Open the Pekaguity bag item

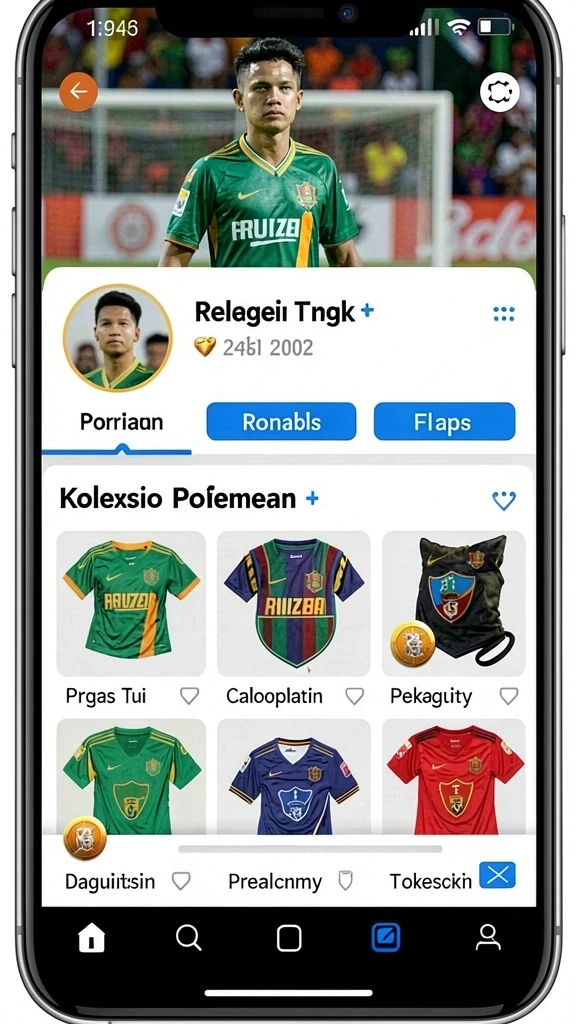pos(454,603)
